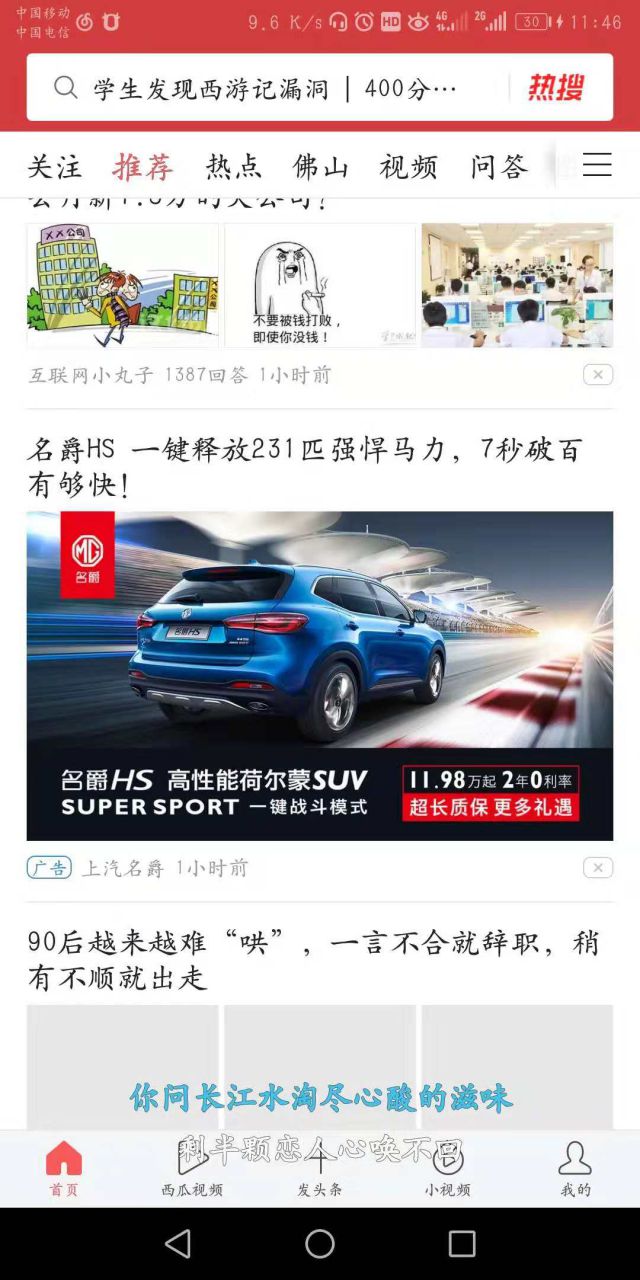Switch to the 热点 tab
The image size is (640, 1280).
(x=234, y=167)
